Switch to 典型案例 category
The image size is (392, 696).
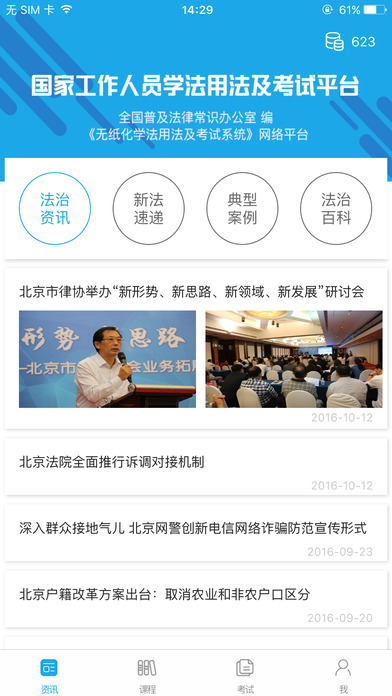242,209
